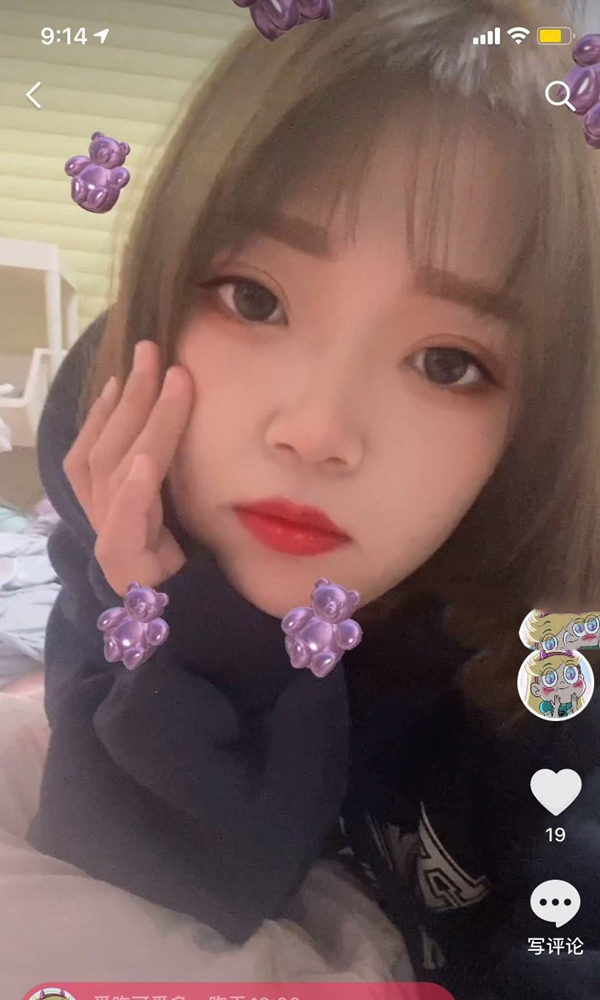Open search with the magnifier icon
The width and height of the screenshot is (600, 1000).
pyautogui.click(x=560, y=95)
